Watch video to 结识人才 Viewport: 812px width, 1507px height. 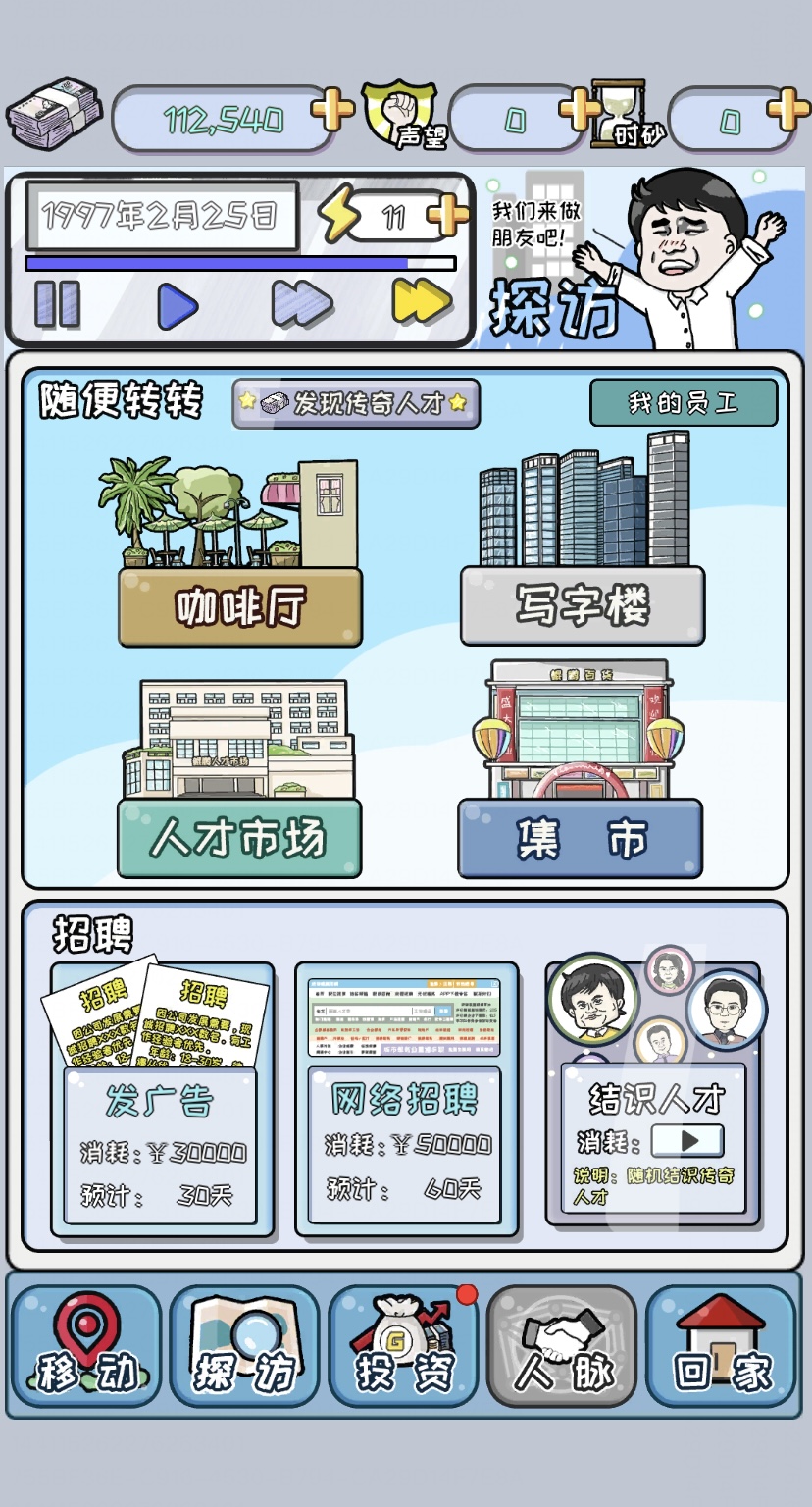coord(687,1141)
